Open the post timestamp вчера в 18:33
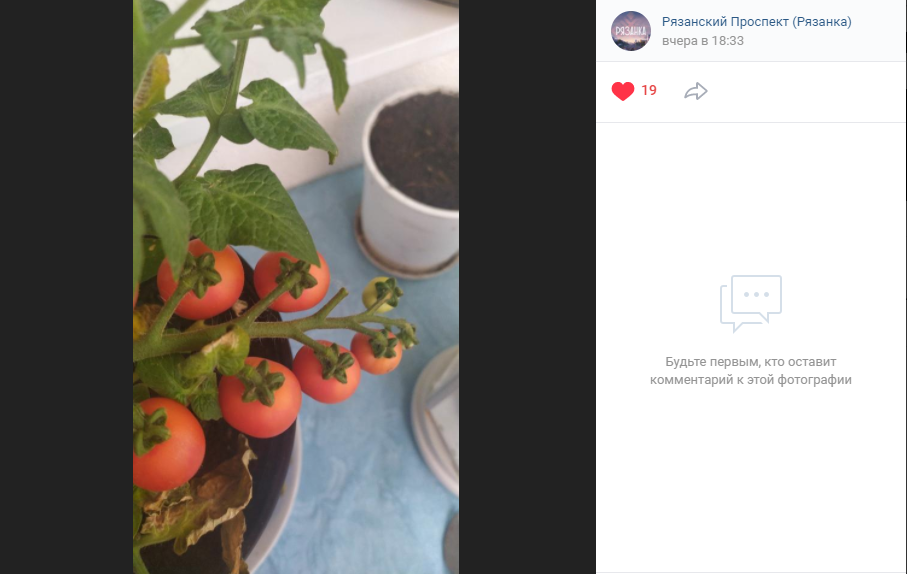 coord(702,41)
